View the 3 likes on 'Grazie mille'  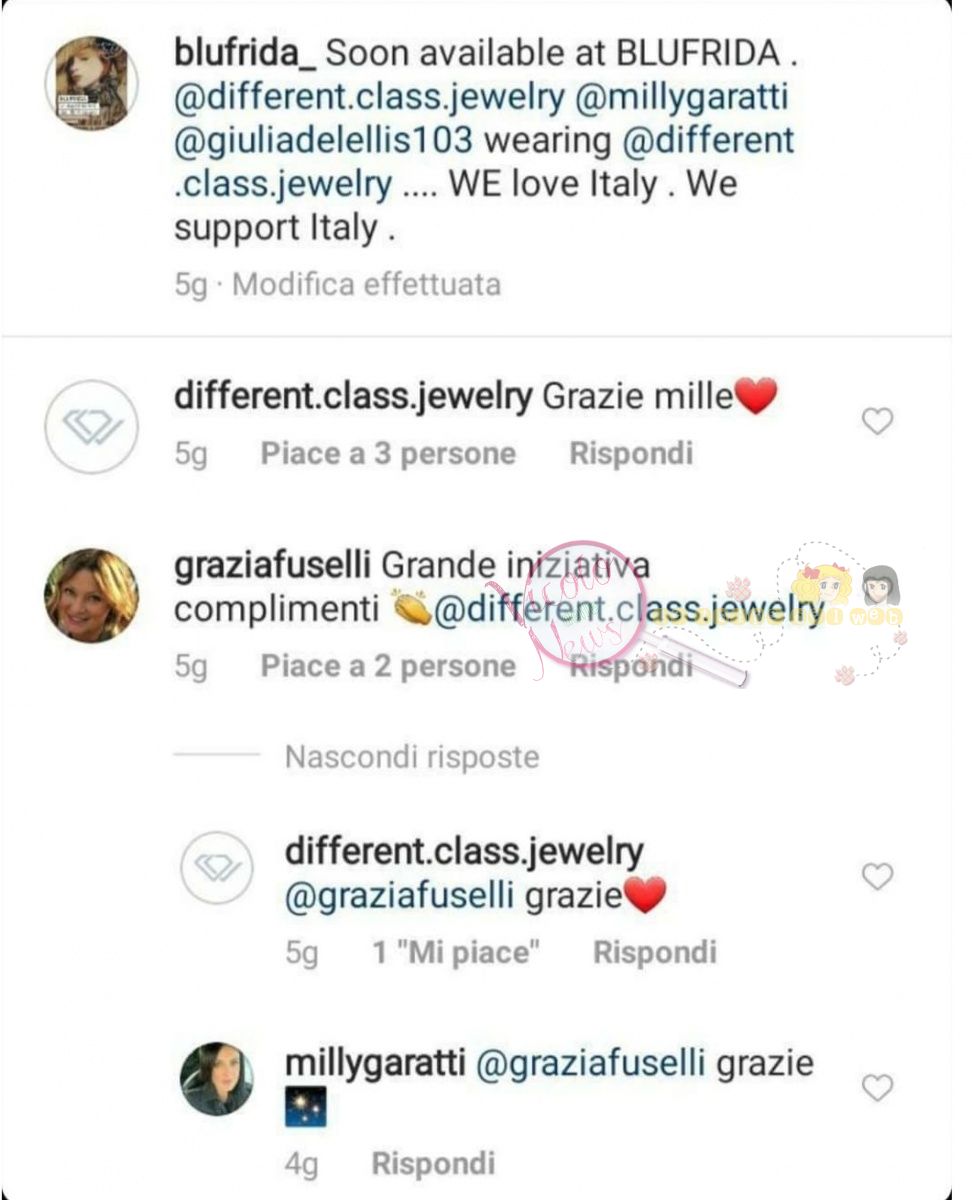(x=388, y=454)
